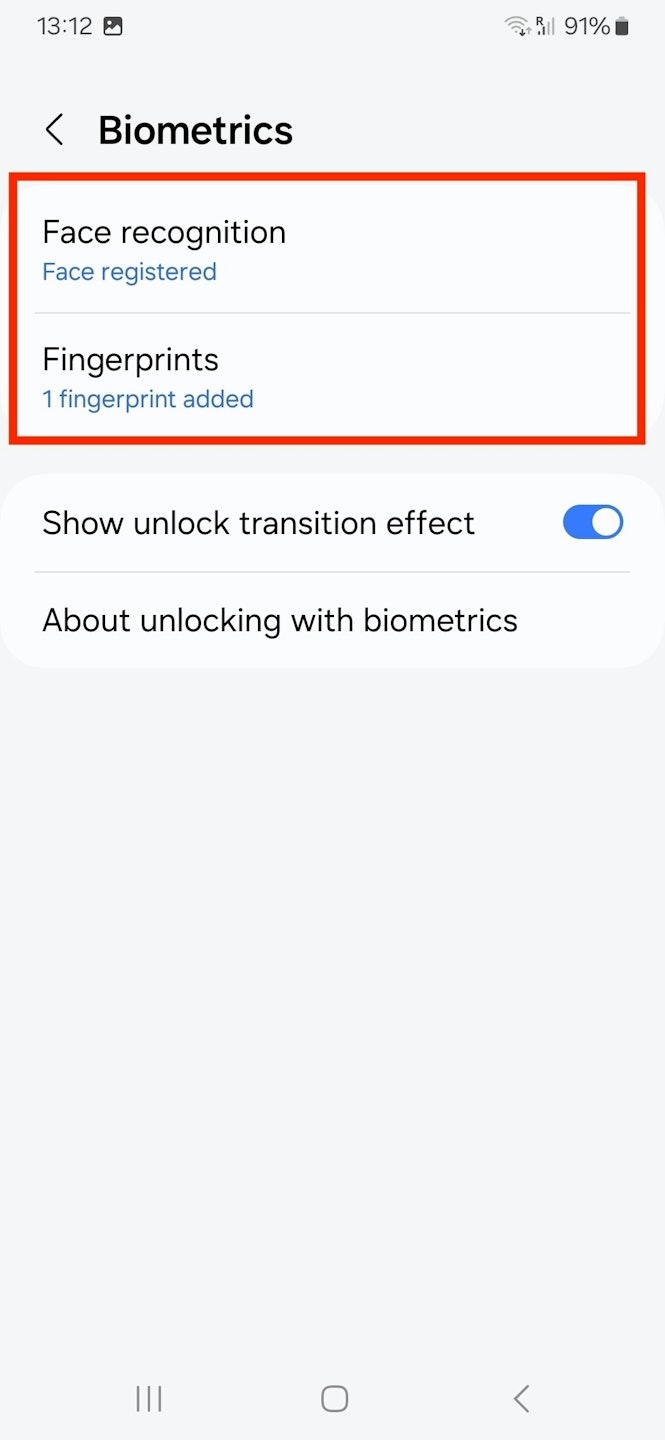Tap the system home button

point(334,1398)
